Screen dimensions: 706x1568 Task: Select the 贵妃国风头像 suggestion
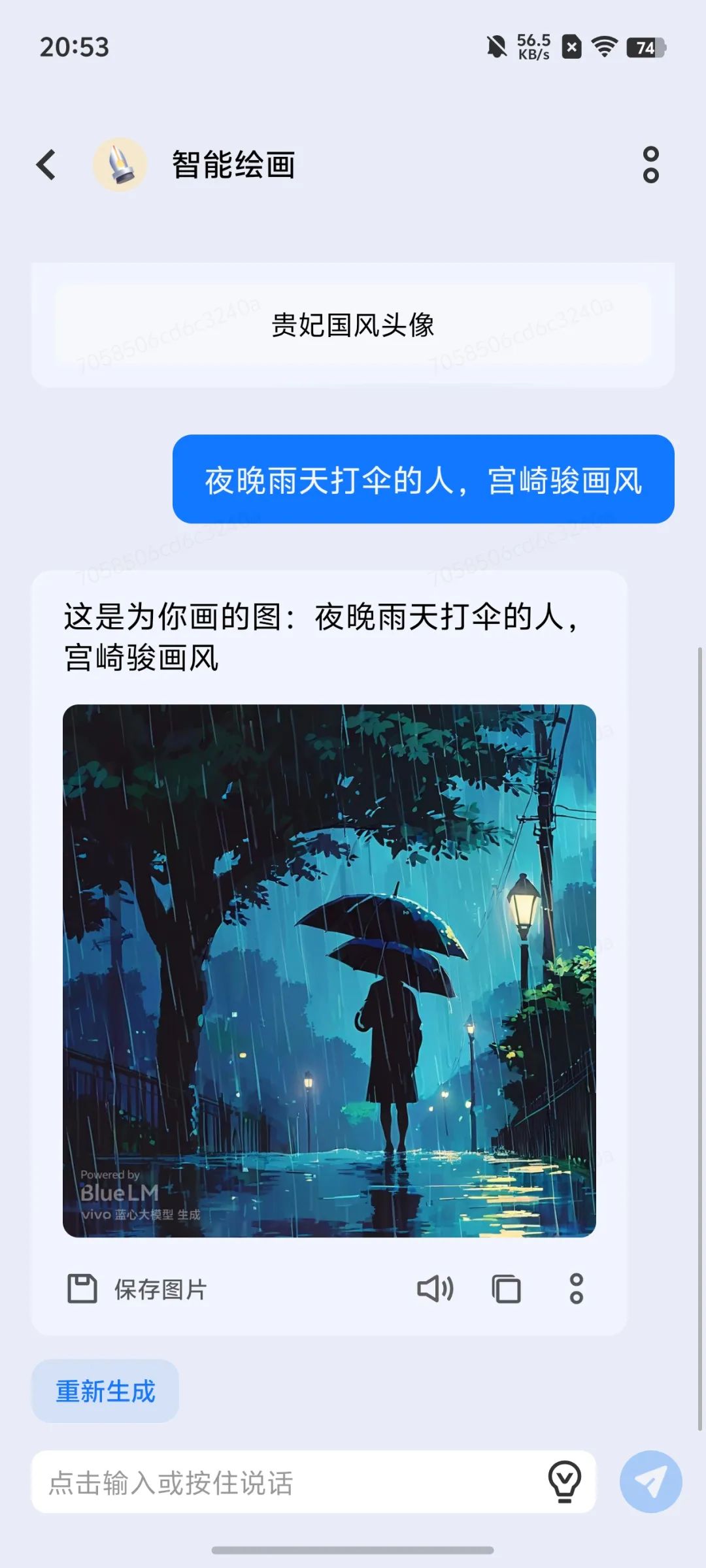[353, 325]
